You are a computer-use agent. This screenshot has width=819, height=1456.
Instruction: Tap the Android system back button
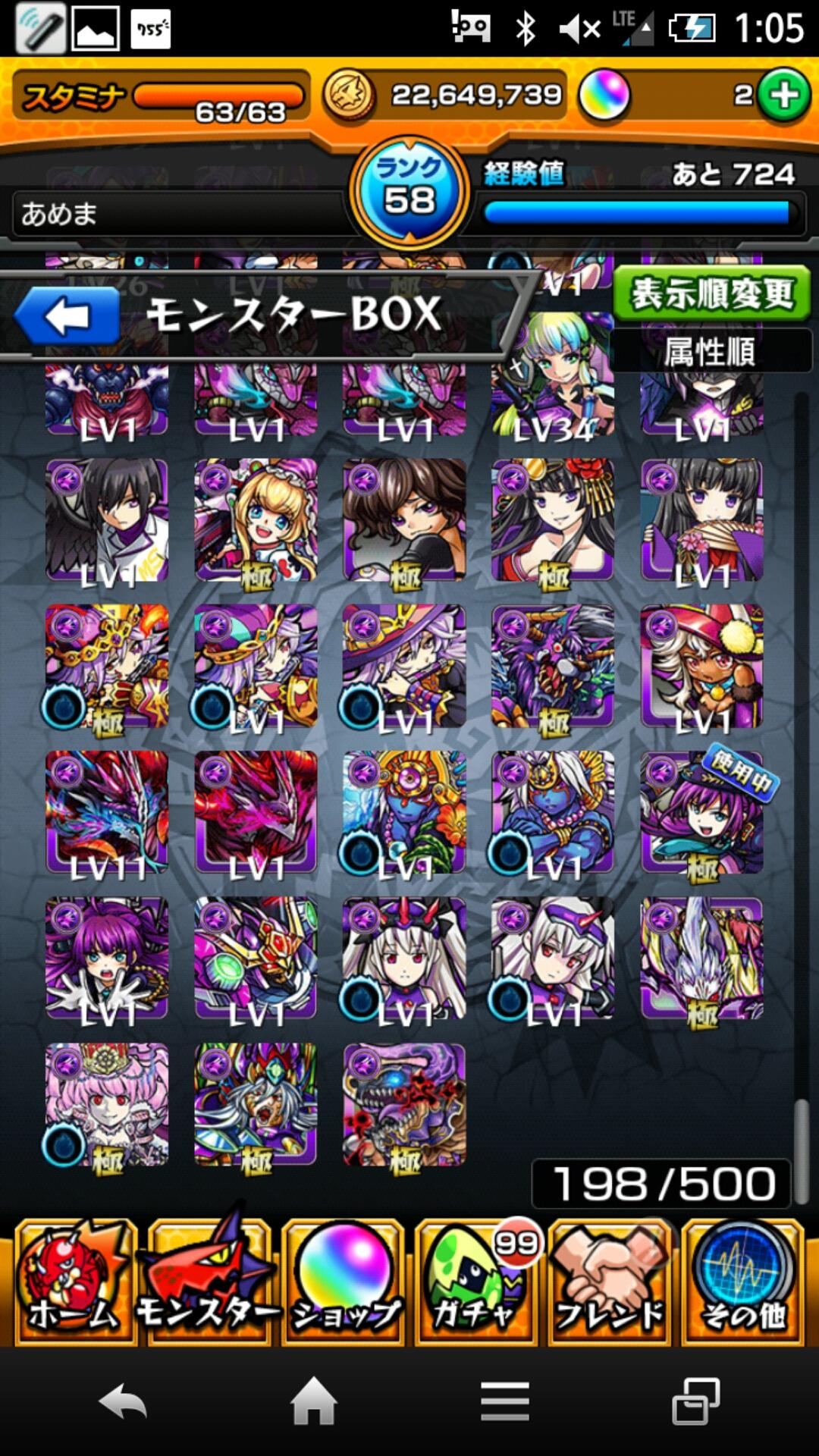click(x=123, y=1401)
